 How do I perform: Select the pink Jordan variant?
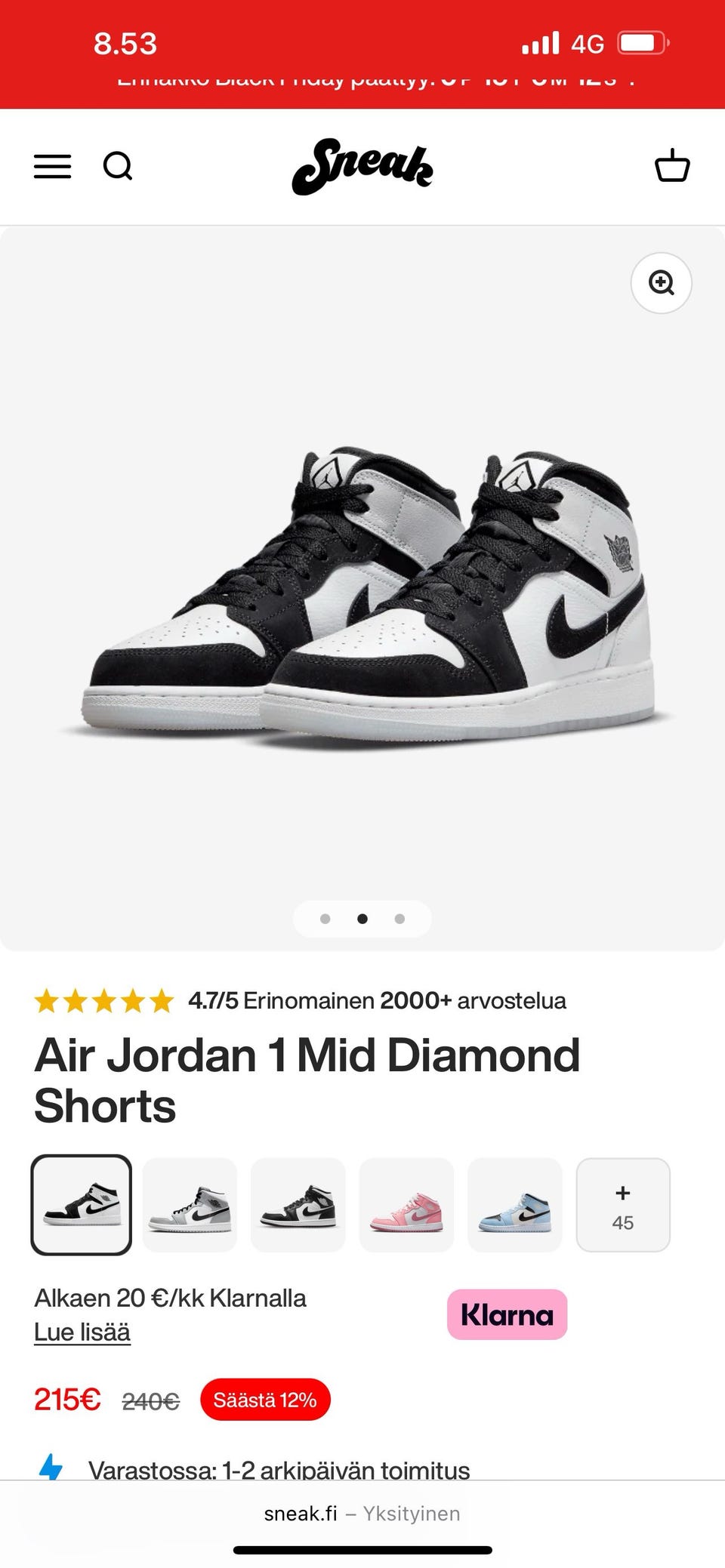pyautogui.click(x=406, y=1205)
